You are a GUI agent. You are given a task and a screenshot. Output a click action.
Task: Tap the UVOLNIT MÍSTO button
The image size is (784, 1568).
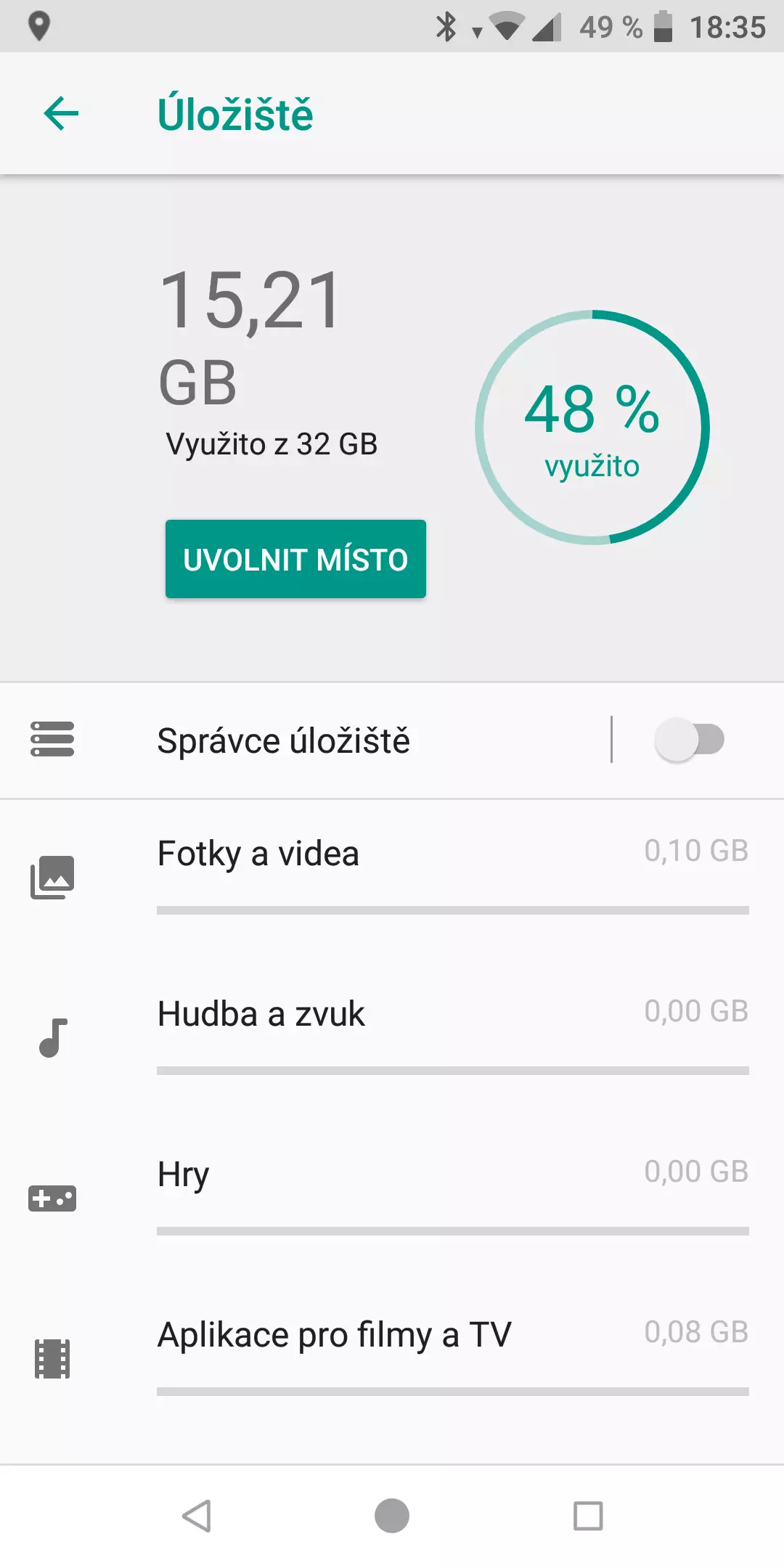(x=295, y=559)
